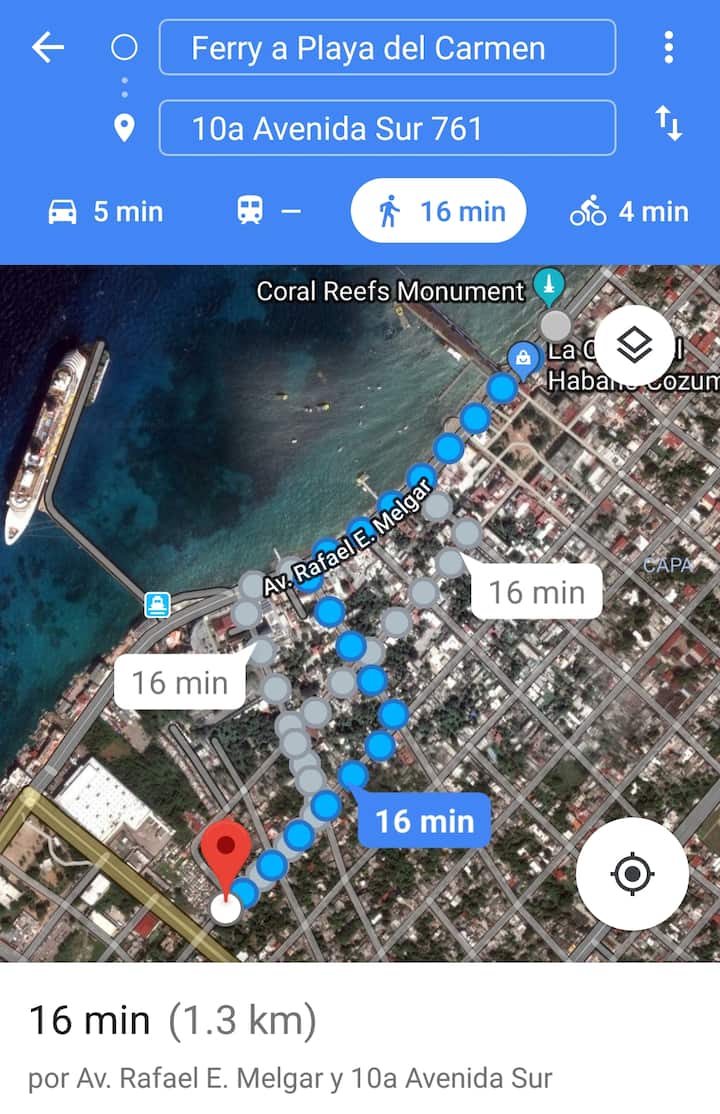The image size is (720, 1114).
Task: Swap origin and destination
Action: click(668, 124)
